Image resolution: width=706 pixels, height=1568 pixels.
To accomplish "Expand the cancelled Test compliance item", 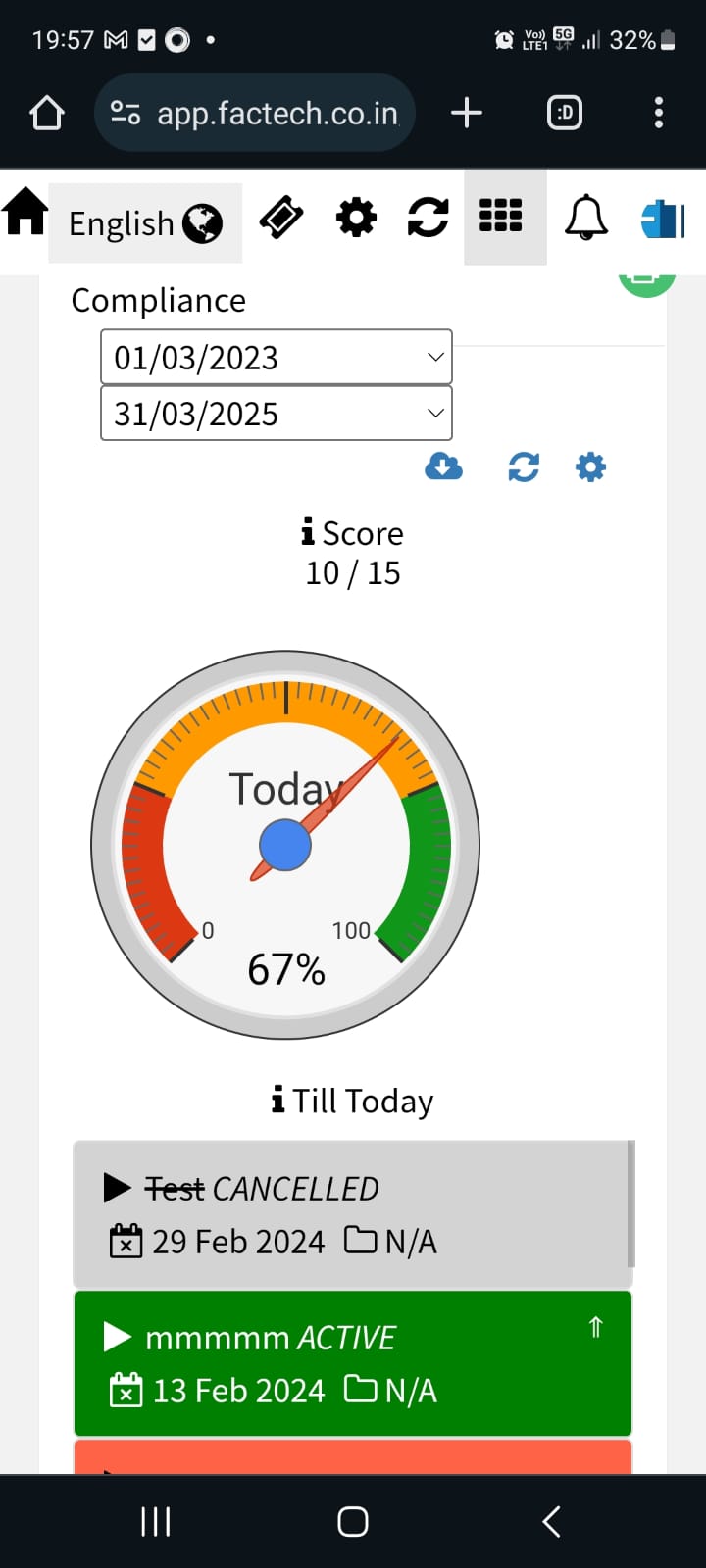I will [118, 1189].
